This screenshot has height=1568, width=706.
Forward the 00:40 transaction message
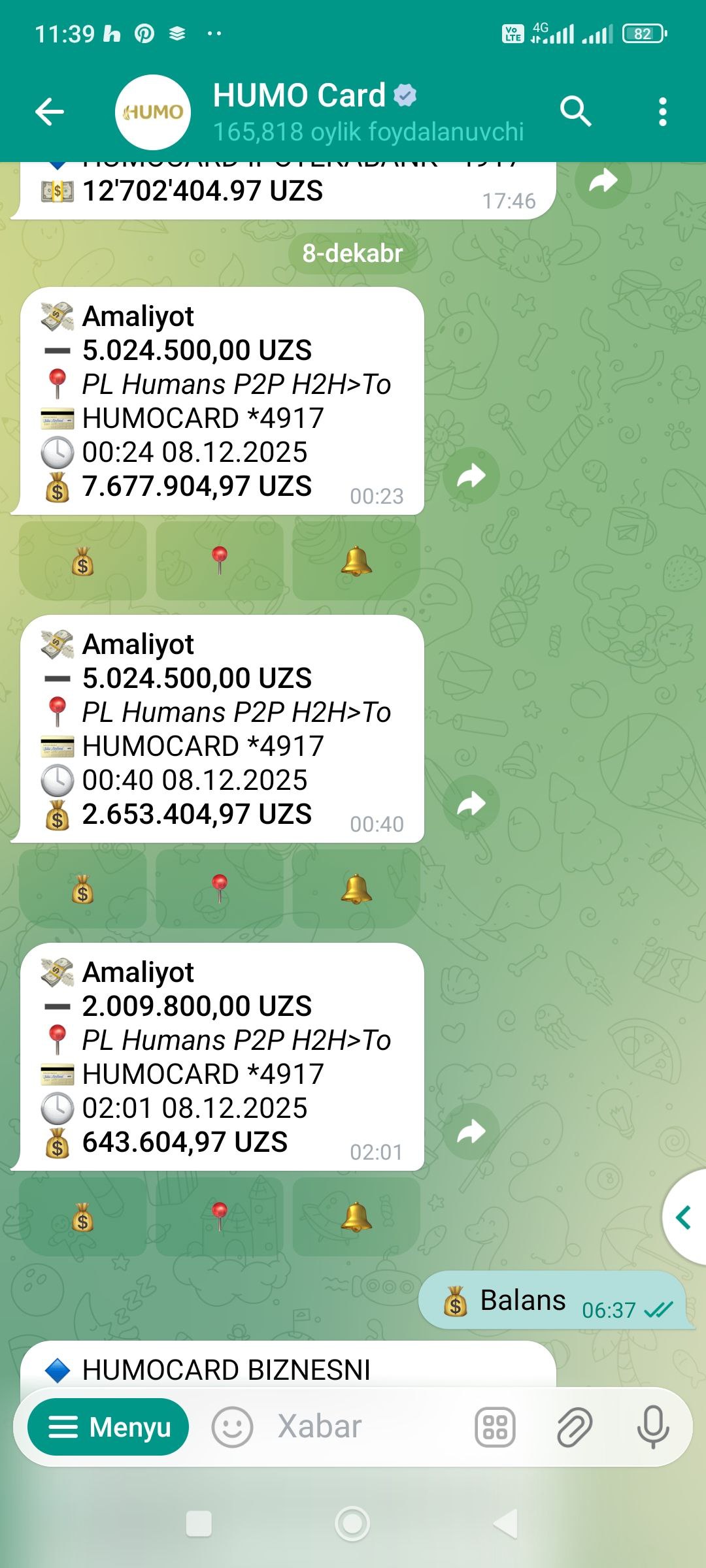(x=471, y=804)
